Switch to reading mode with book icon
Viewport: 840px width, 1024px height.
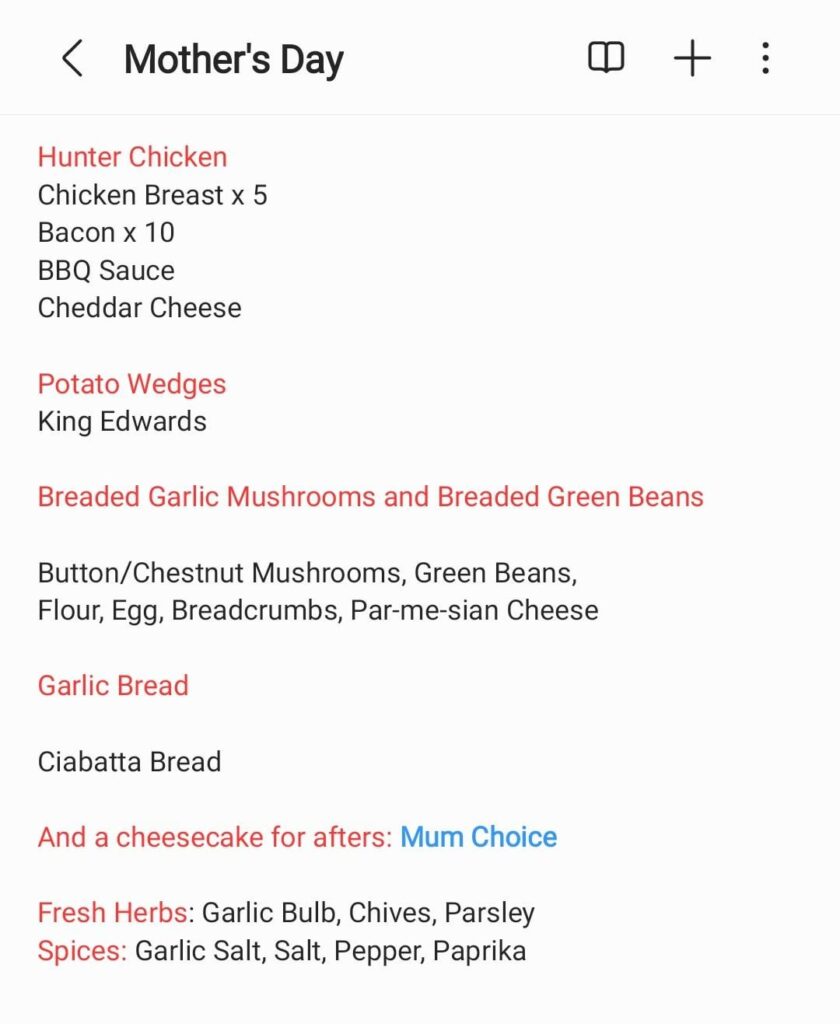click(x=606, y=59)
